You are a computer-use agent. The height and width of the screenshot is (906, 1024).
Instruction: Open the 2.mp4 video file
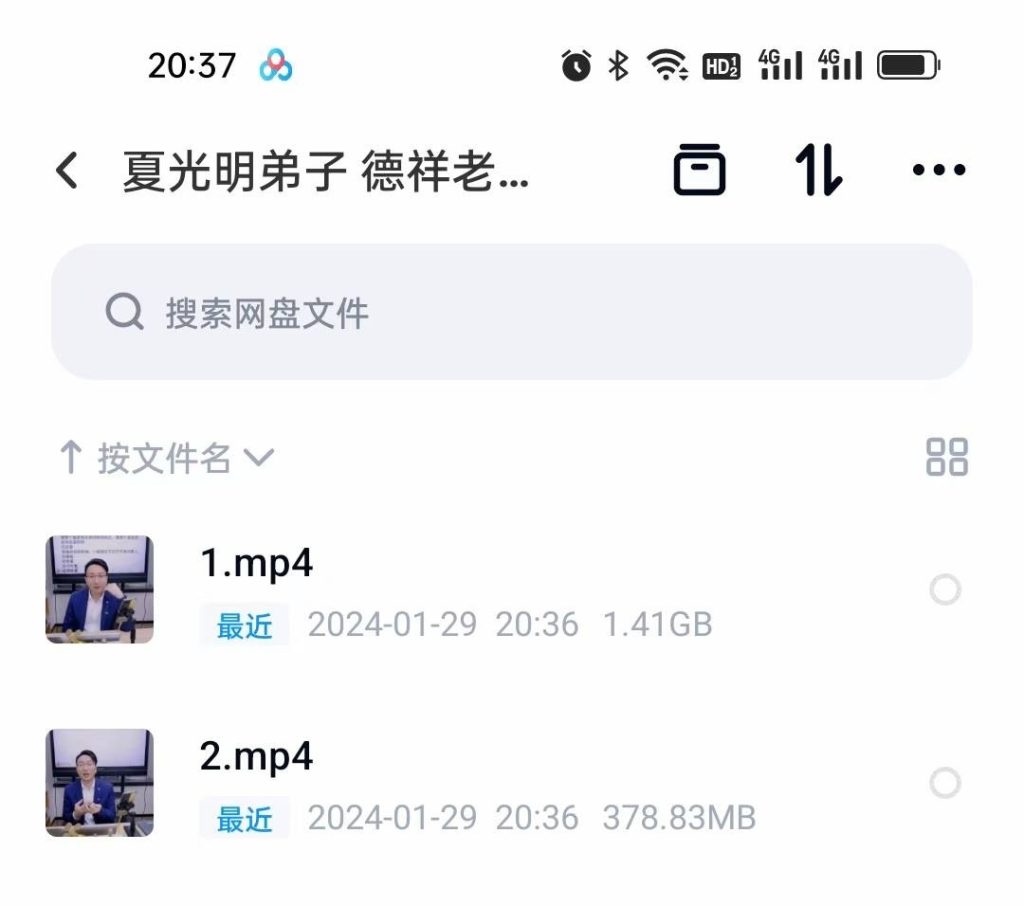[x=257, y=757]
